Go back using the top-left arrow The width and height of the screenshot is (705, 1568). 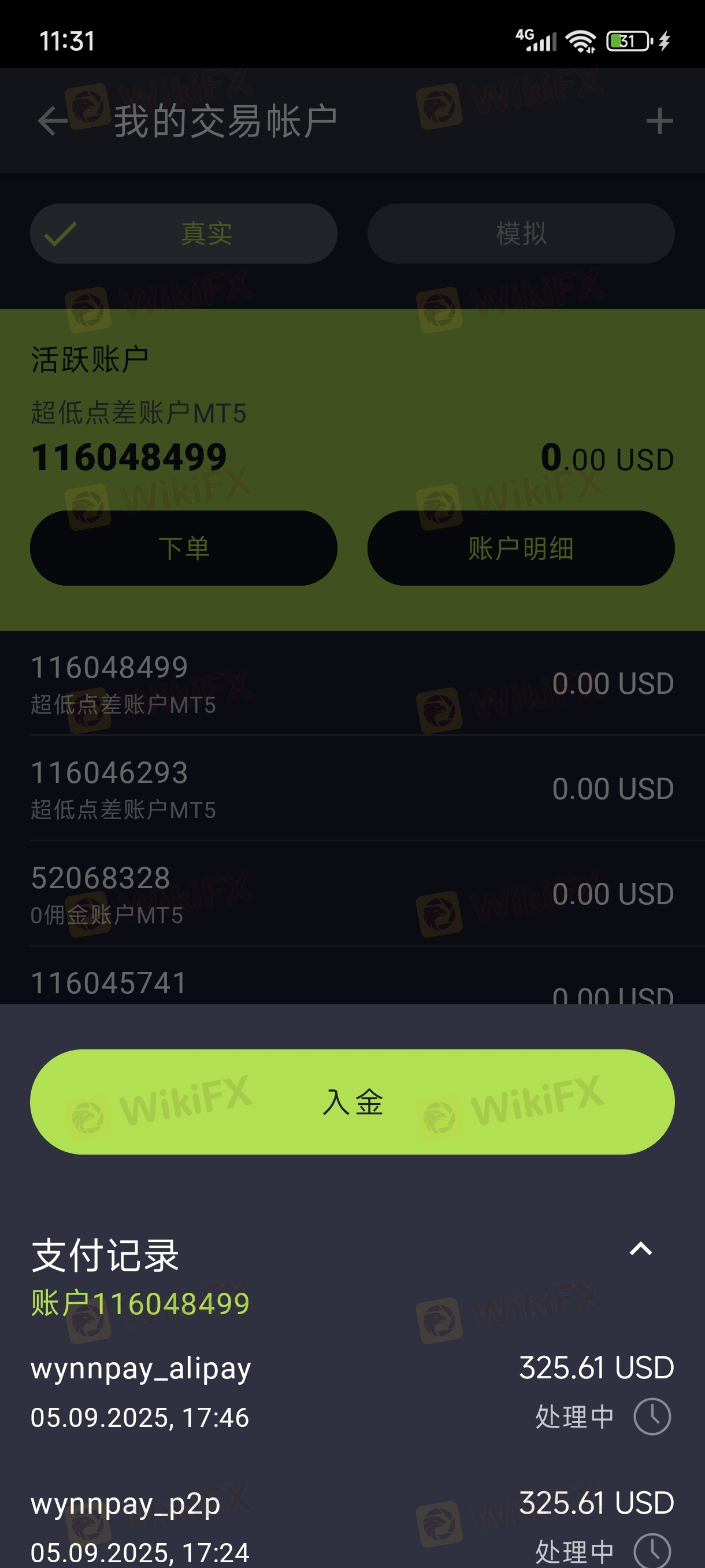pos(53,120)
